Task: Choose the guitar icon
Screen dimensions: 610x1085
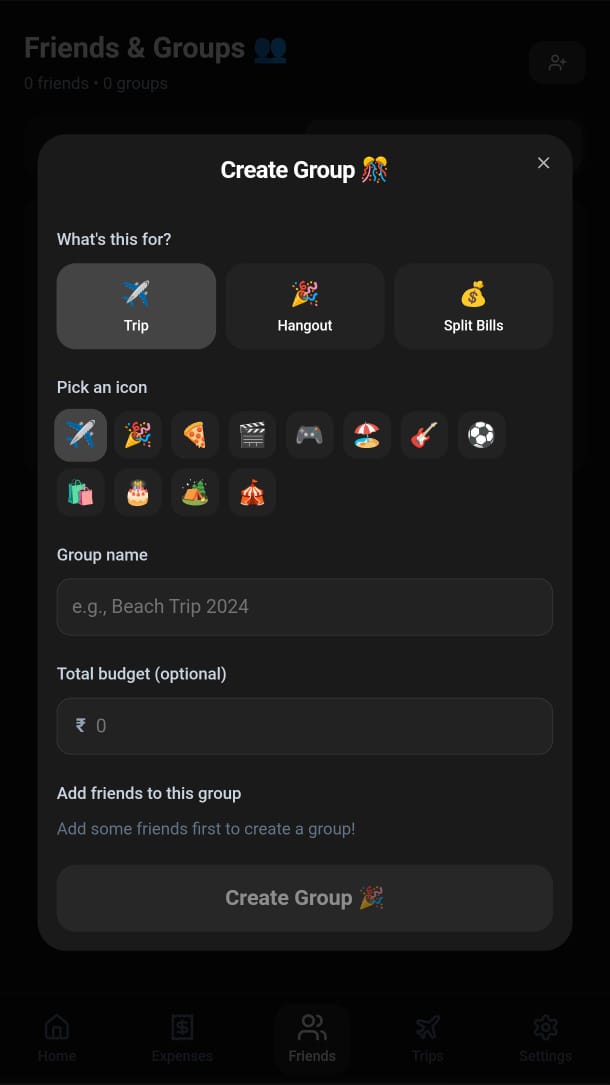Action: click(425, 435)
